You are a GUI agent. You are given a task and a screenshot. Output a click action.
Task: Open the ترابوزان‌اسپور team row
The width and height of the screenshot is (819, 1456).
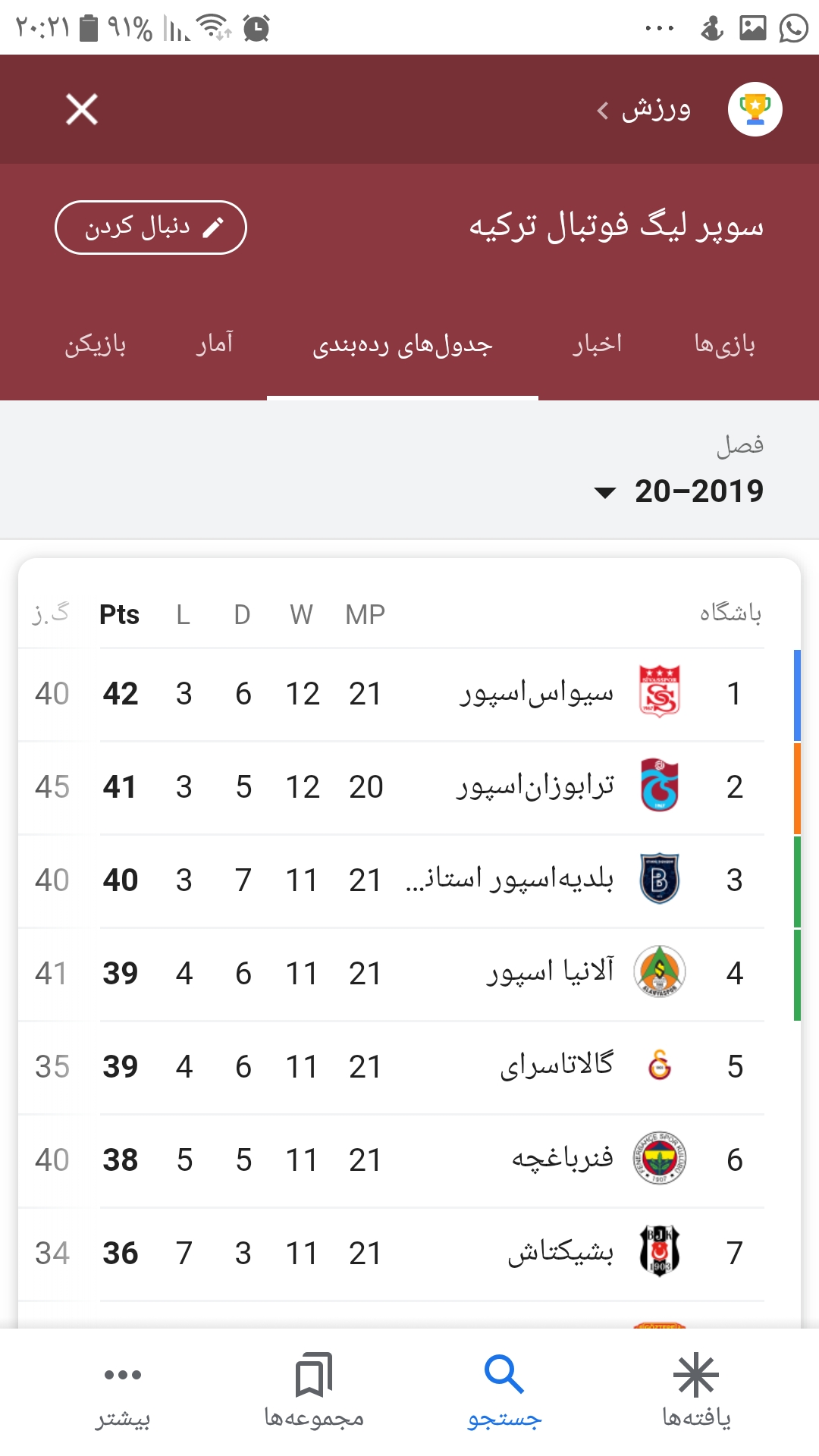(x=391, y=787)
